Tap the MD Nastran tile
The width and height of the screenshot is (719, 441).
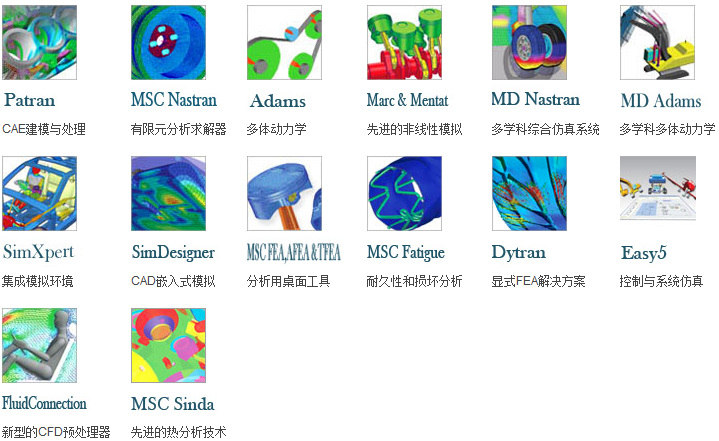[x=529, y=42]
